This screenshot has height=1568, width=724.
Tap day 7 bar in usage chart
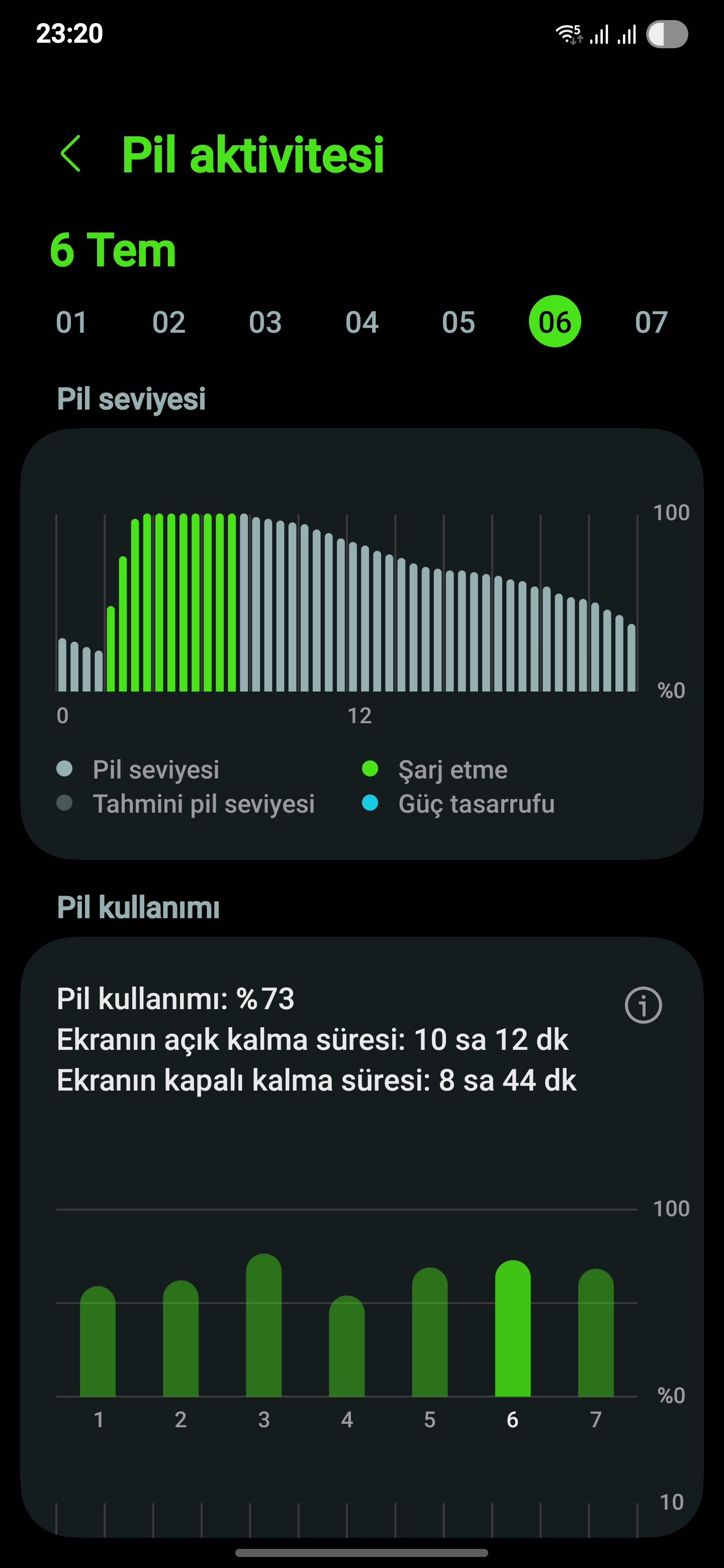point(595,1332)
